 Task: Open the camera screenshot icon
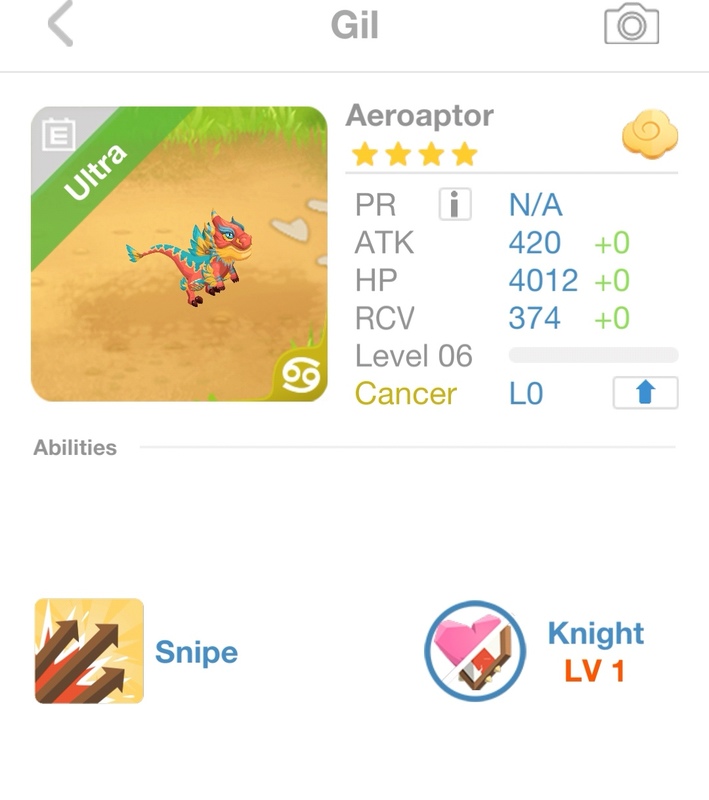pyautogui.click(x=631, y=25)
